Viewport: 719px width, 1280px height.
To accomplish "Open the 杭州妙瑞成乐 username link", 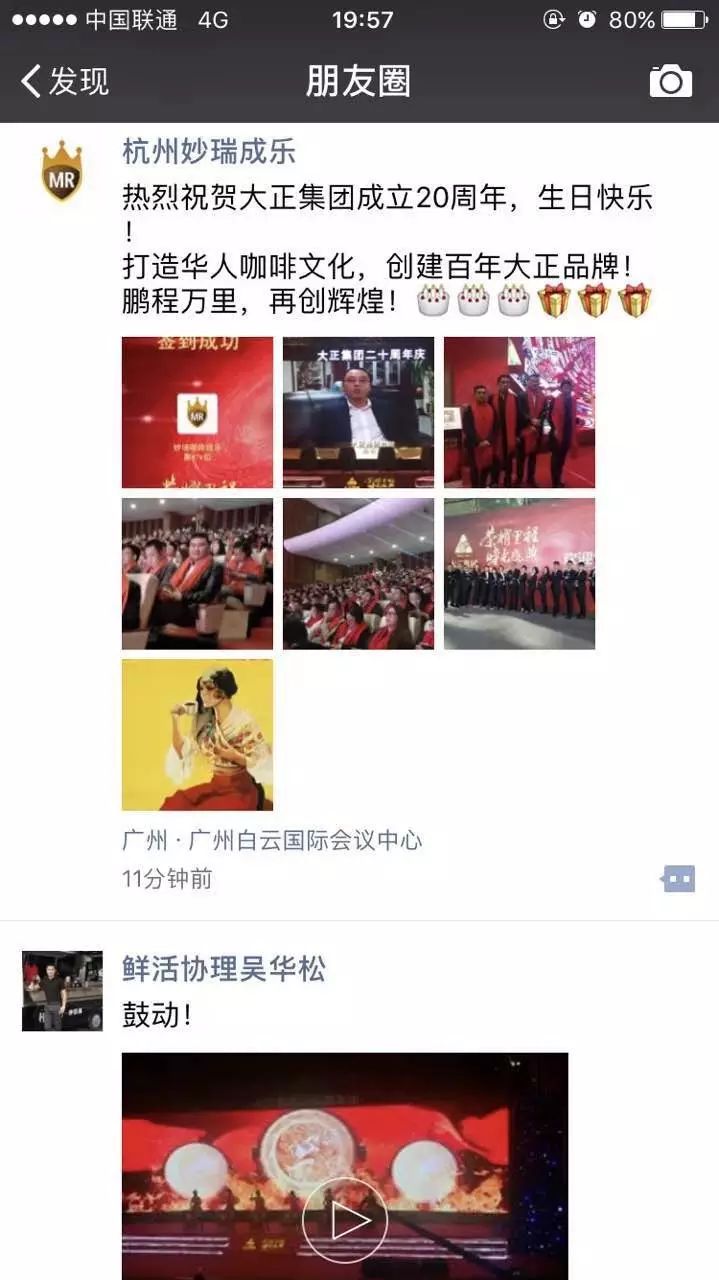I will coord(208,152).
